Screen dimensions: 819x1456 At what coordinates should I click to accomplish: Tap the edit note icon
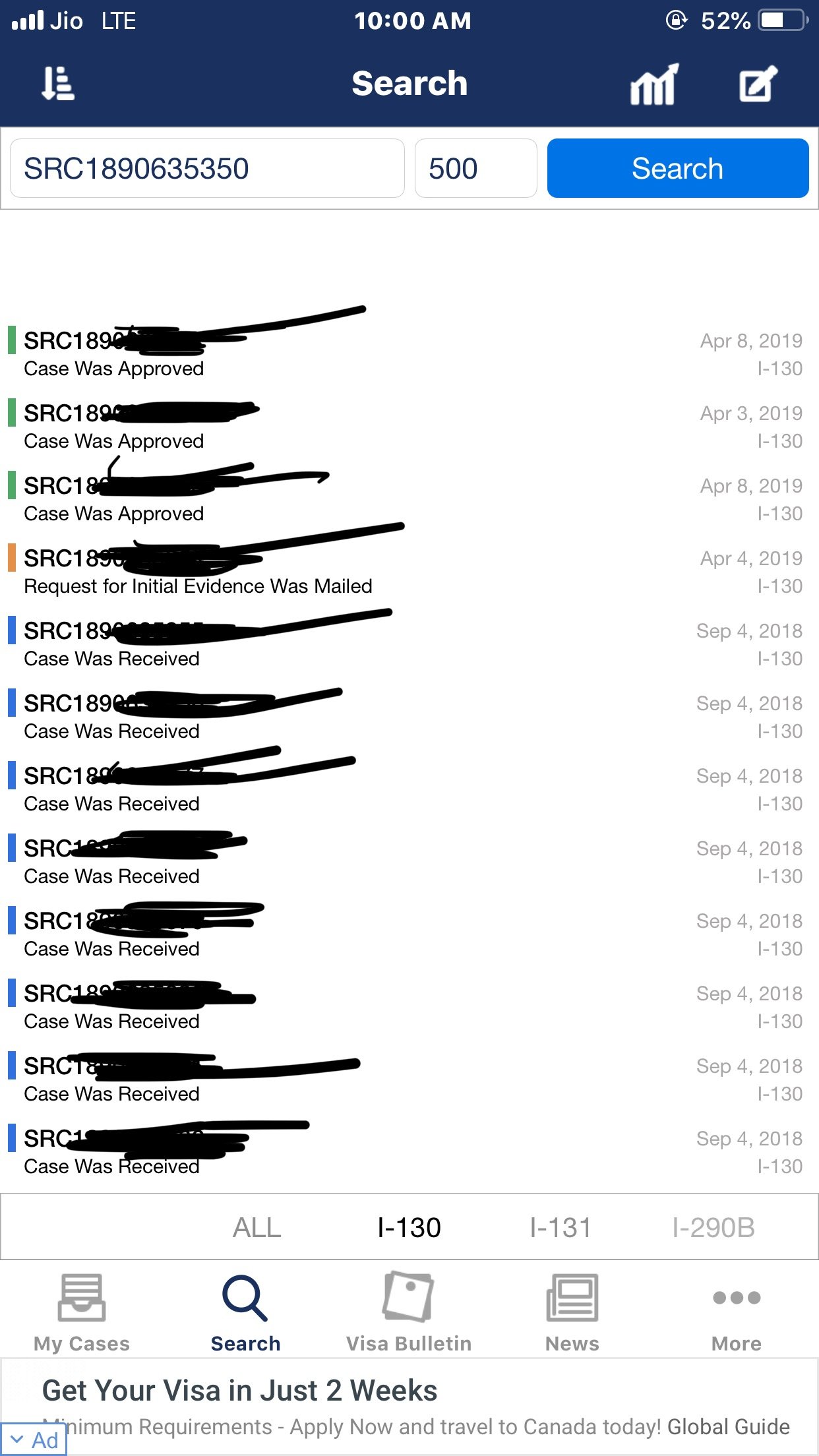[758, 84]
